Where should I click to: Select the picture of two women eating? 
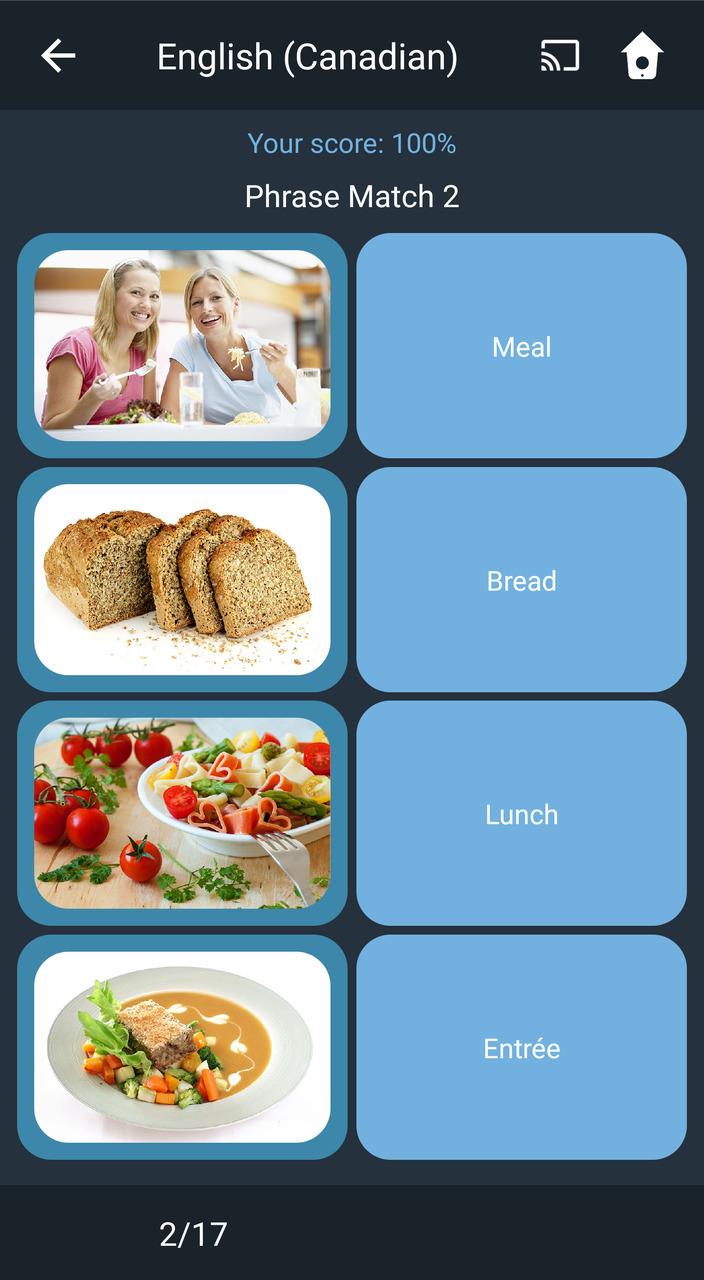pyautogui.click(x=182, y=345)
